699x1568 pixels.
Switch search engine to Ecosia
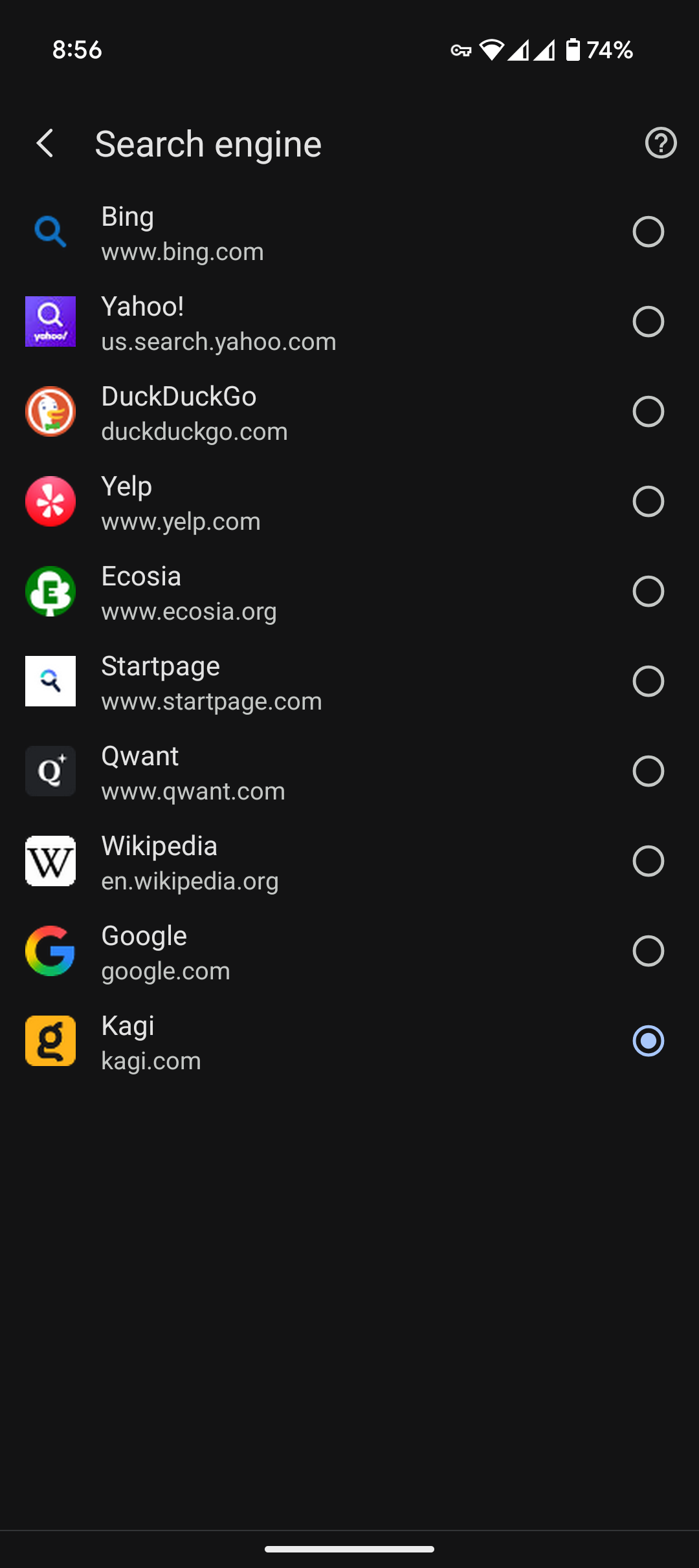coord(349,591)
